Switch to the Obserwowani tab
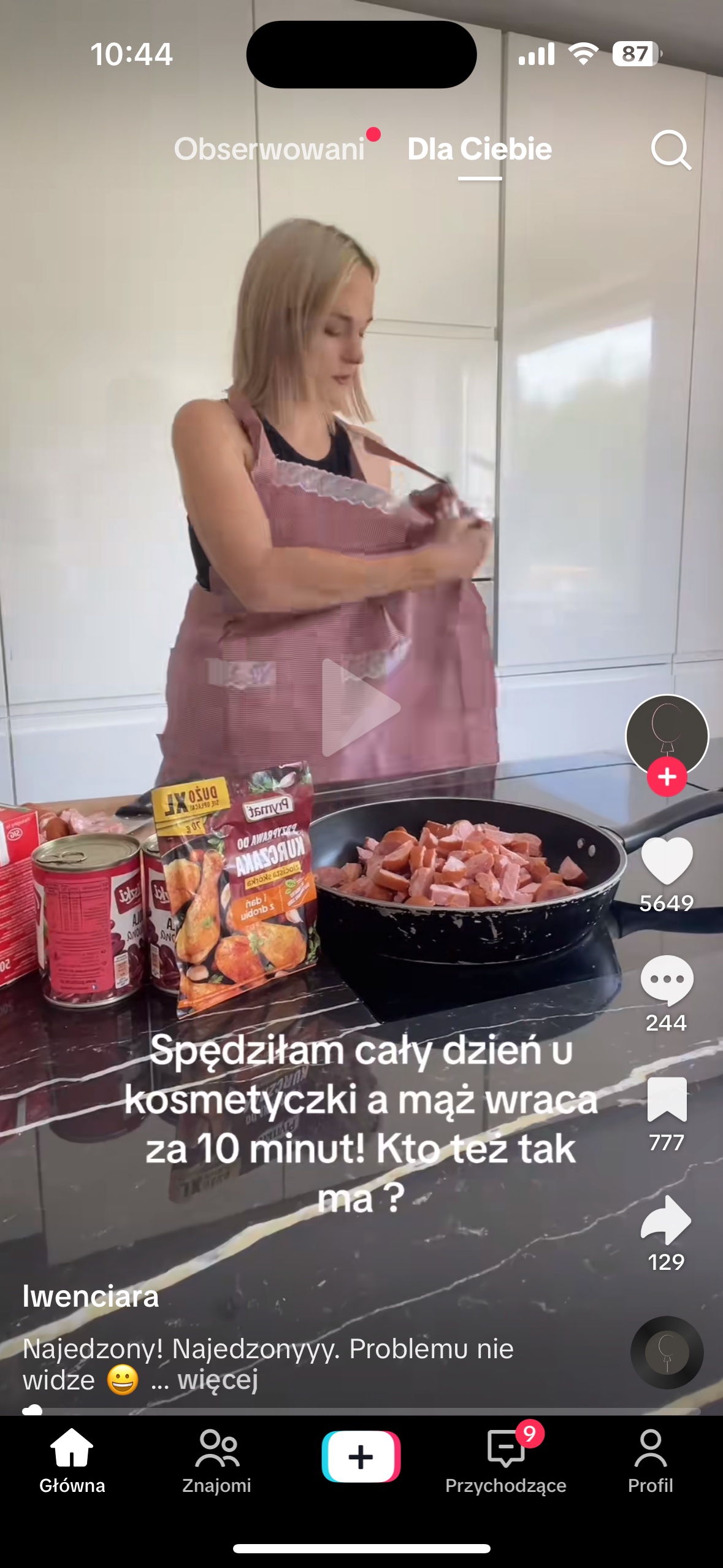Screen dimensions: 723x1568 pos(269,149)
